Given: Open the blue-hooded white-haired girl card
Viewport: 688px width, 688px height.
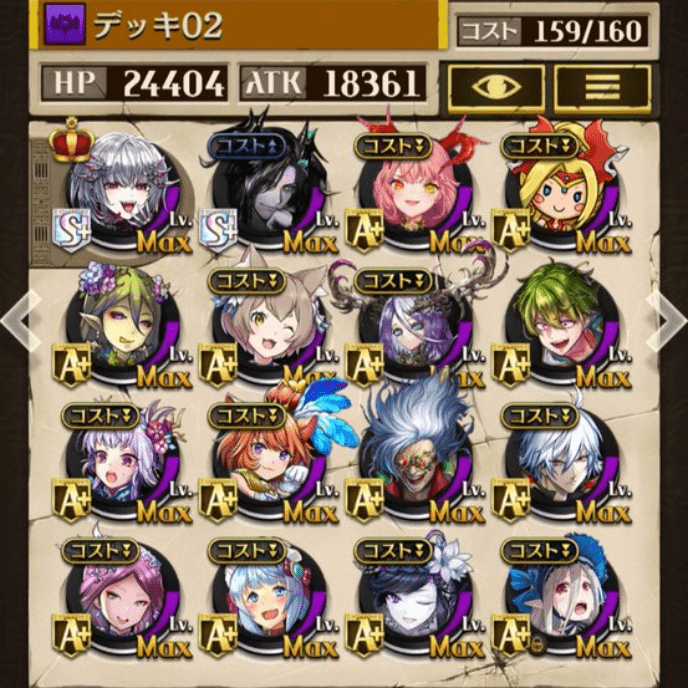Looking at the screenshot, I should (x=559, y=600).
